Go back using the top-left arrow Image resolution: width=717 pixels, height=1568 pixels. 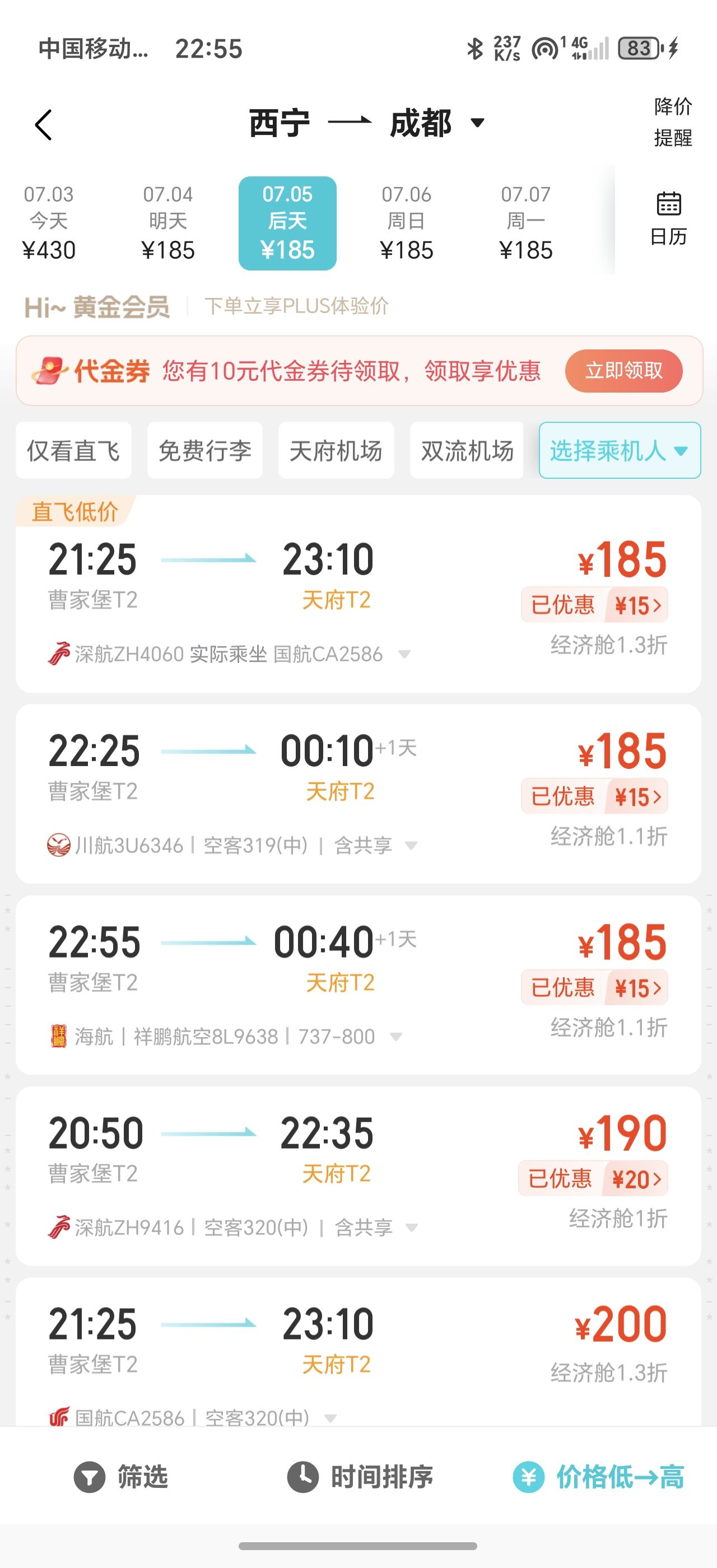click(x=43, y=125)
